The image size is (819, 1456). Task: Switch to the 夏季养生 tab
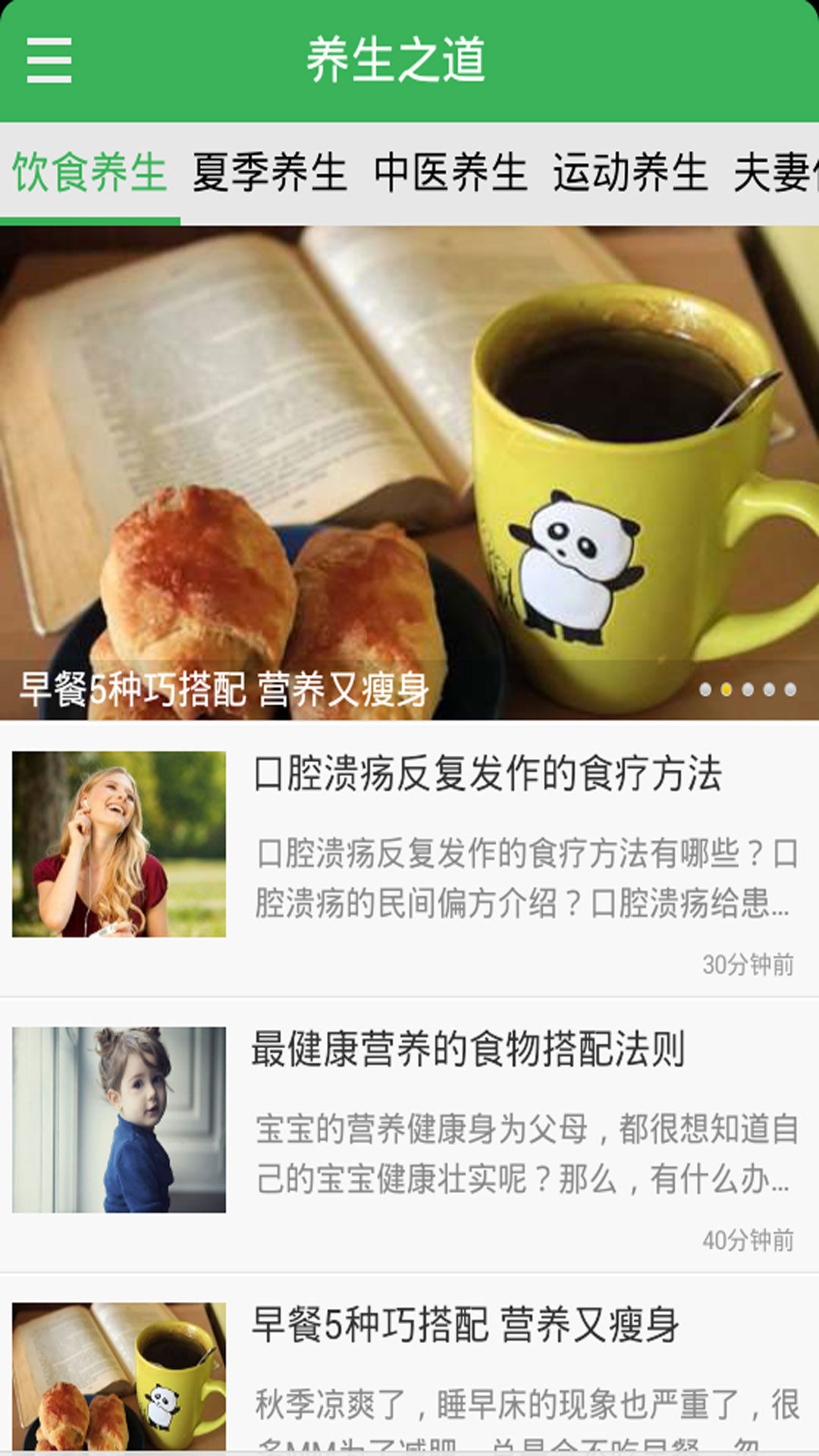point(269,173)
